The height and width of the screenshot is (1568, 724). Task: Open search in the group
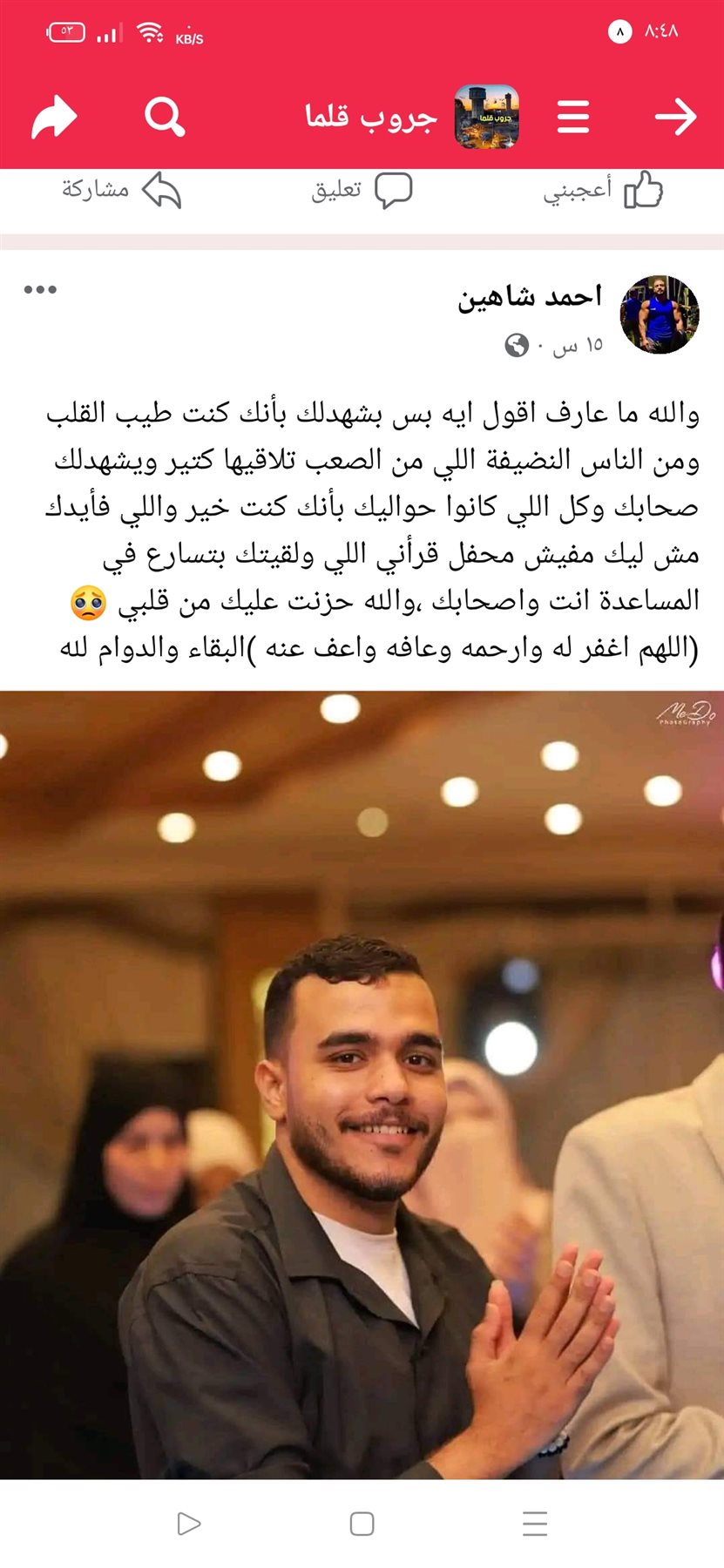[164, 117]
